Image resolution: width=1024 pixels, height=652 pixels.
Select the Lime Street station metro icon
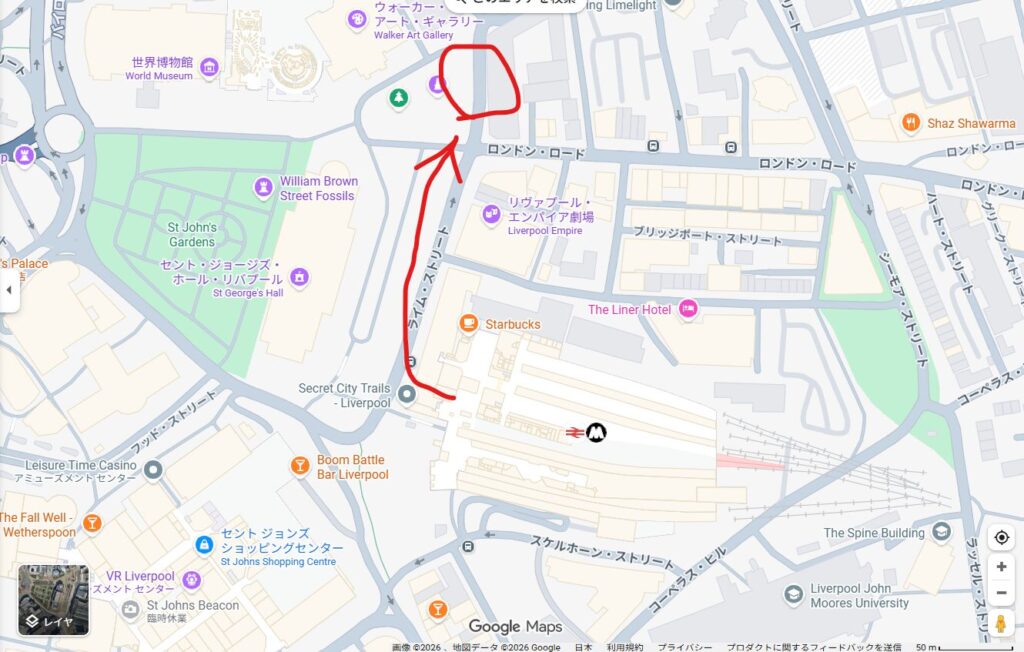click(x=597, y=432)
